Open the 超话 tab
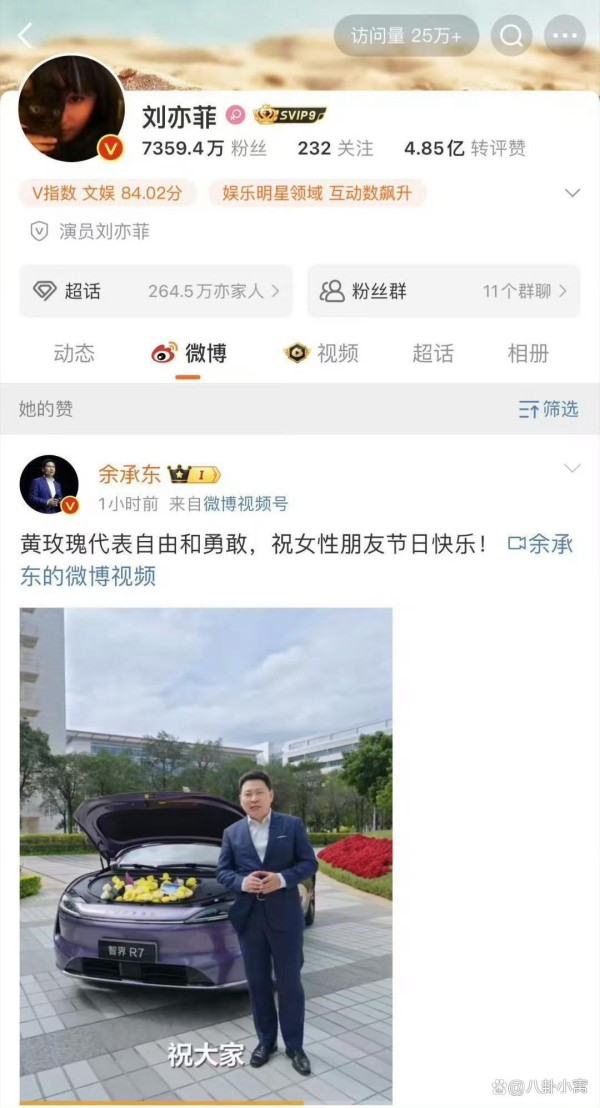Screen dimensions: 600x1108 (x=433, y=353)
